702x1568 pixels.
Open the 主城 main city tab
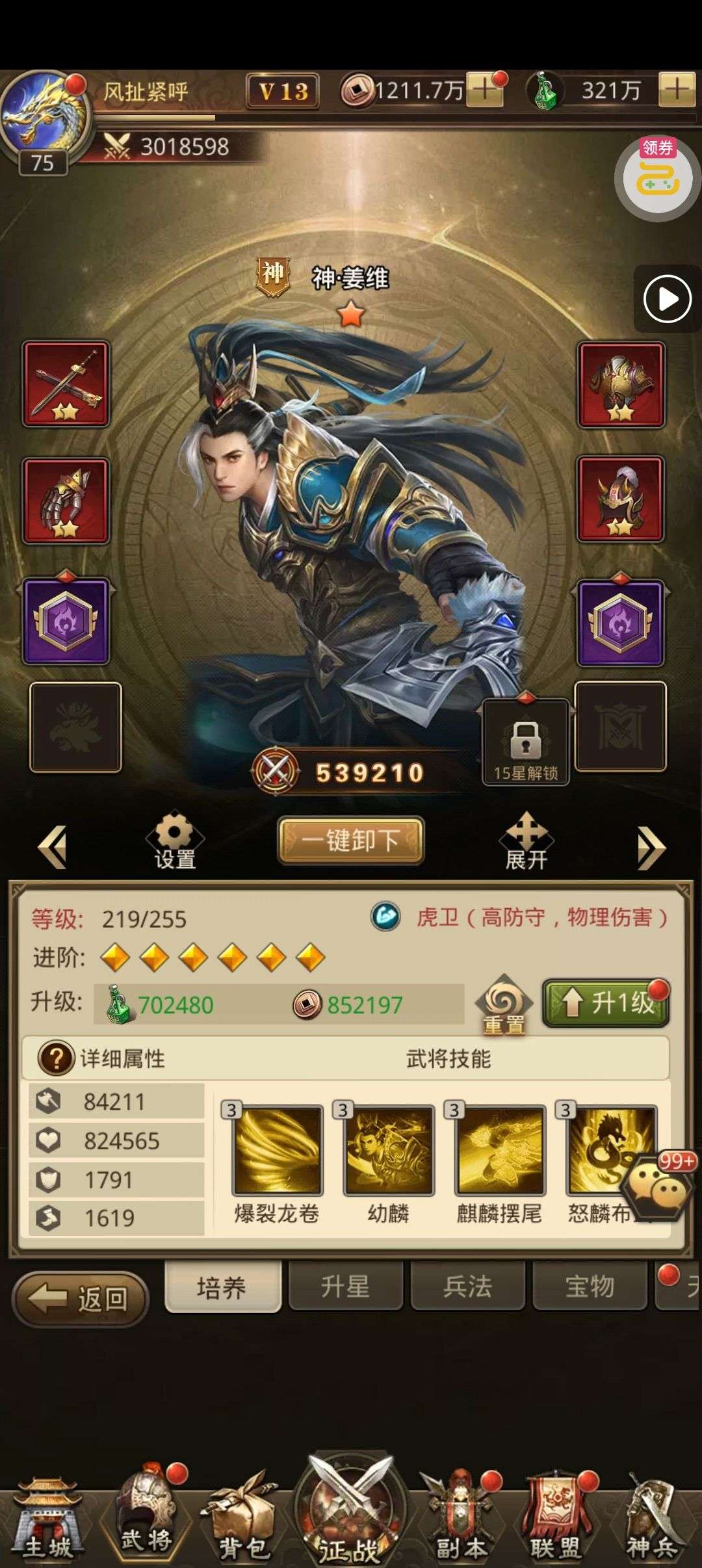49,1519
